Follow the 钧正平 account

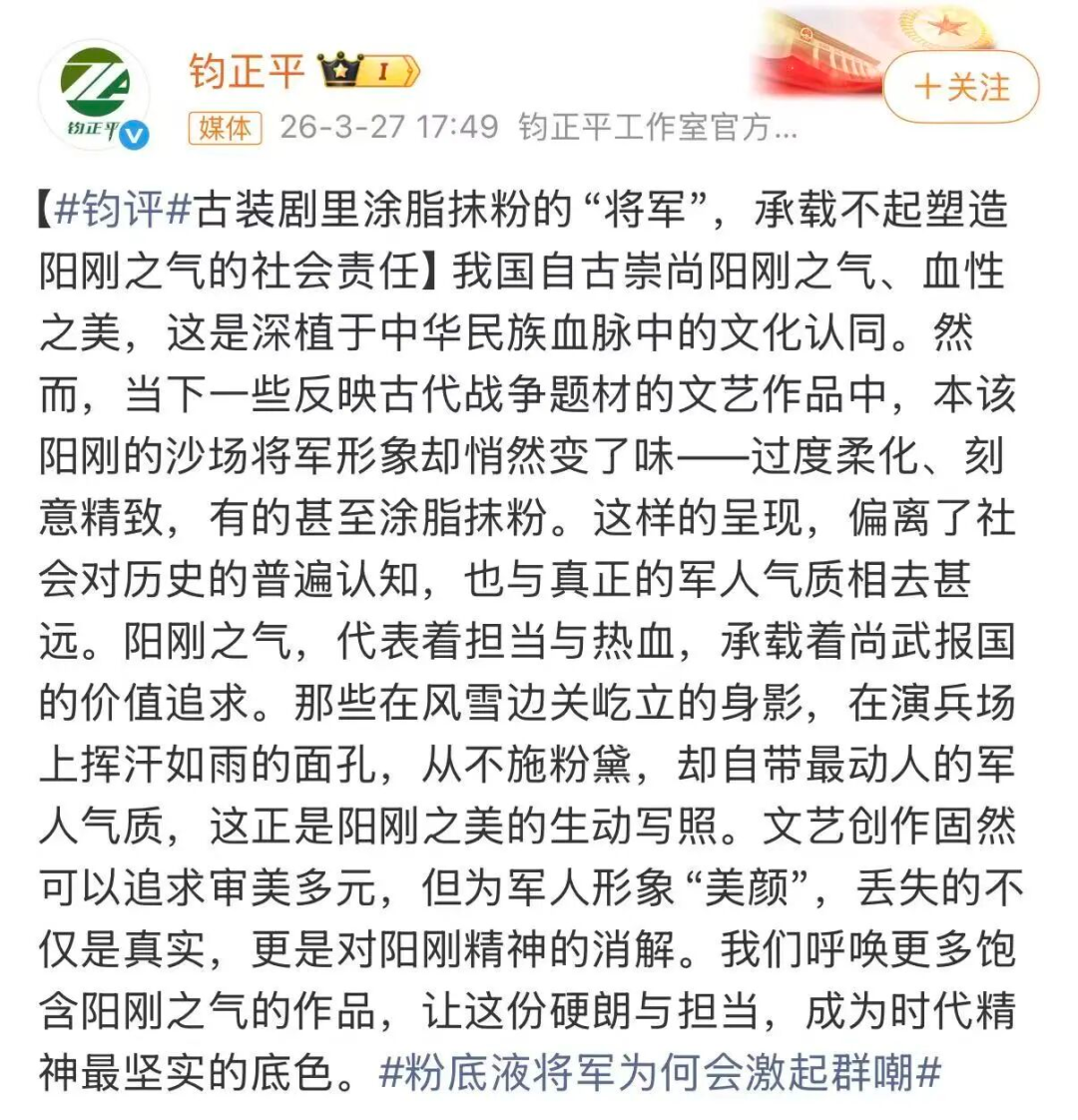pyautogui.click(x=960, y=88)
